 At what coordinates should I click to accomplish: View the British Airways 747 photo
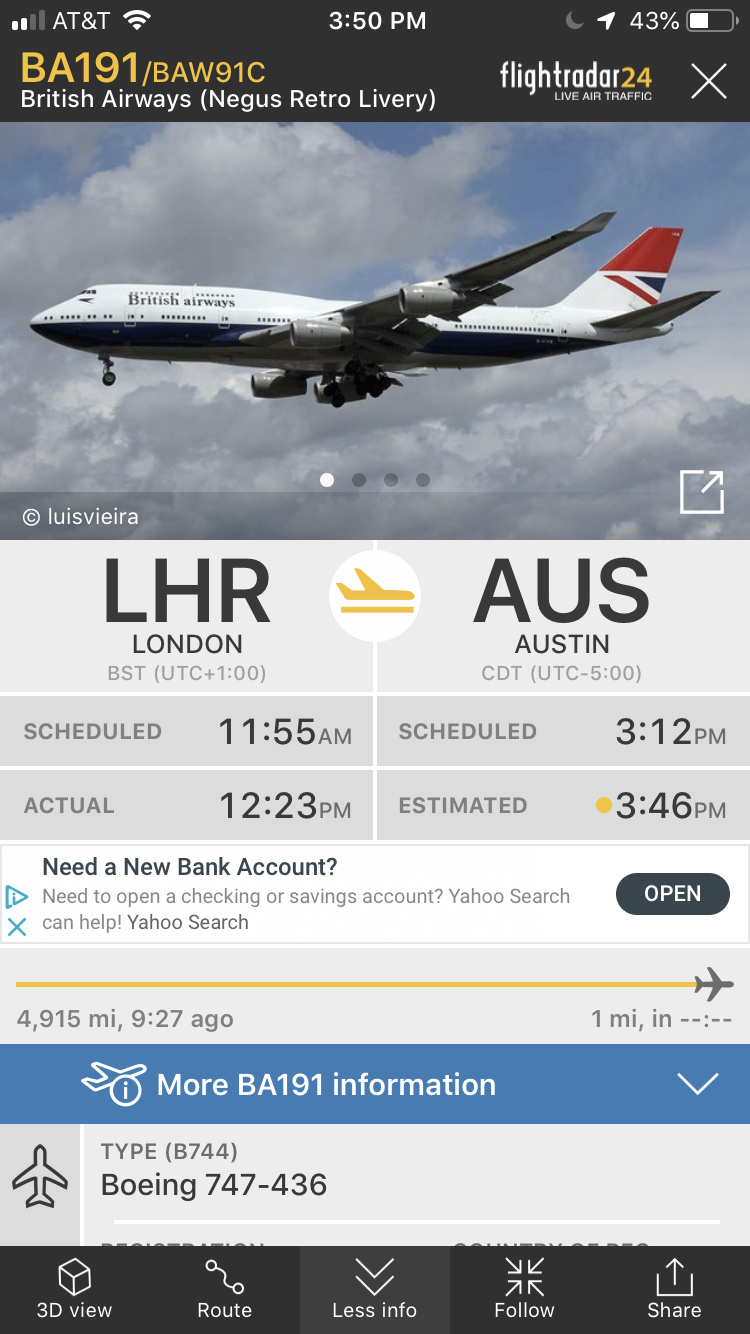tap(374, 310)
